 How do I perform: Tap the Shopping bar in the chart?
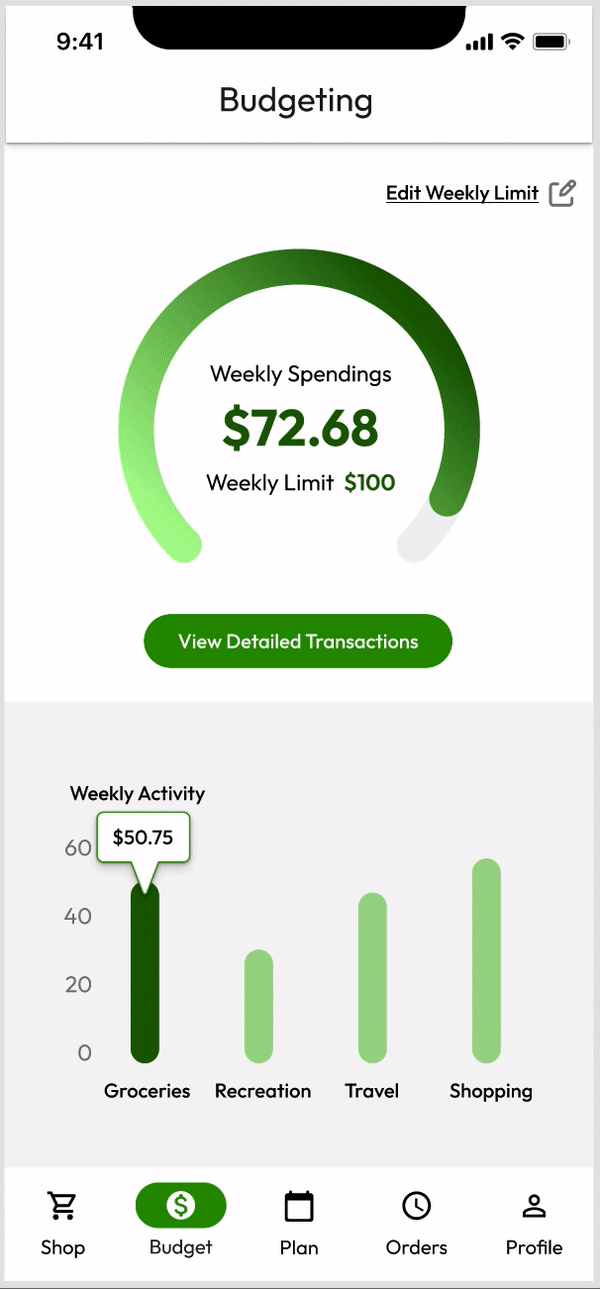click(486, 960)
